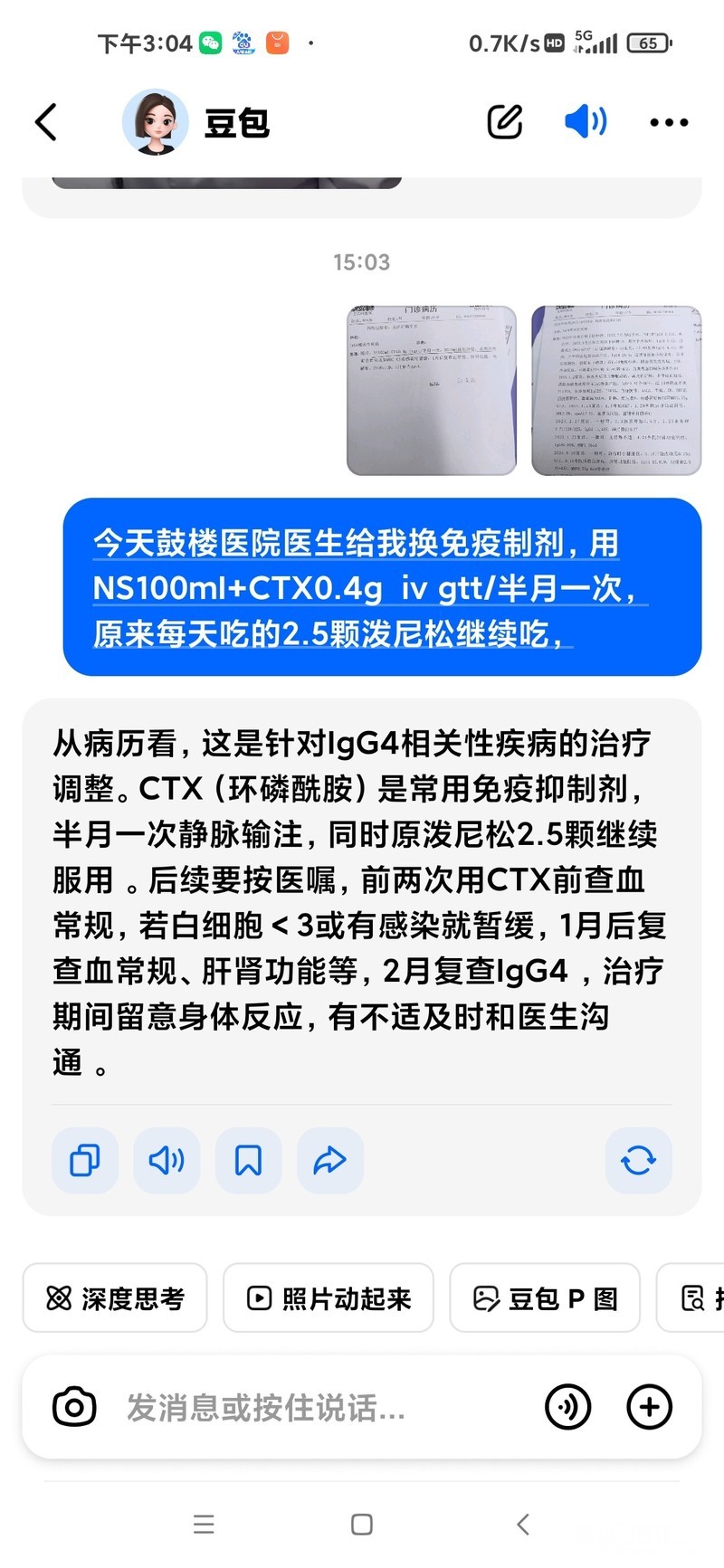
Task: Read the reply aloud with the speaker icon
Action: coord(167,1160)
